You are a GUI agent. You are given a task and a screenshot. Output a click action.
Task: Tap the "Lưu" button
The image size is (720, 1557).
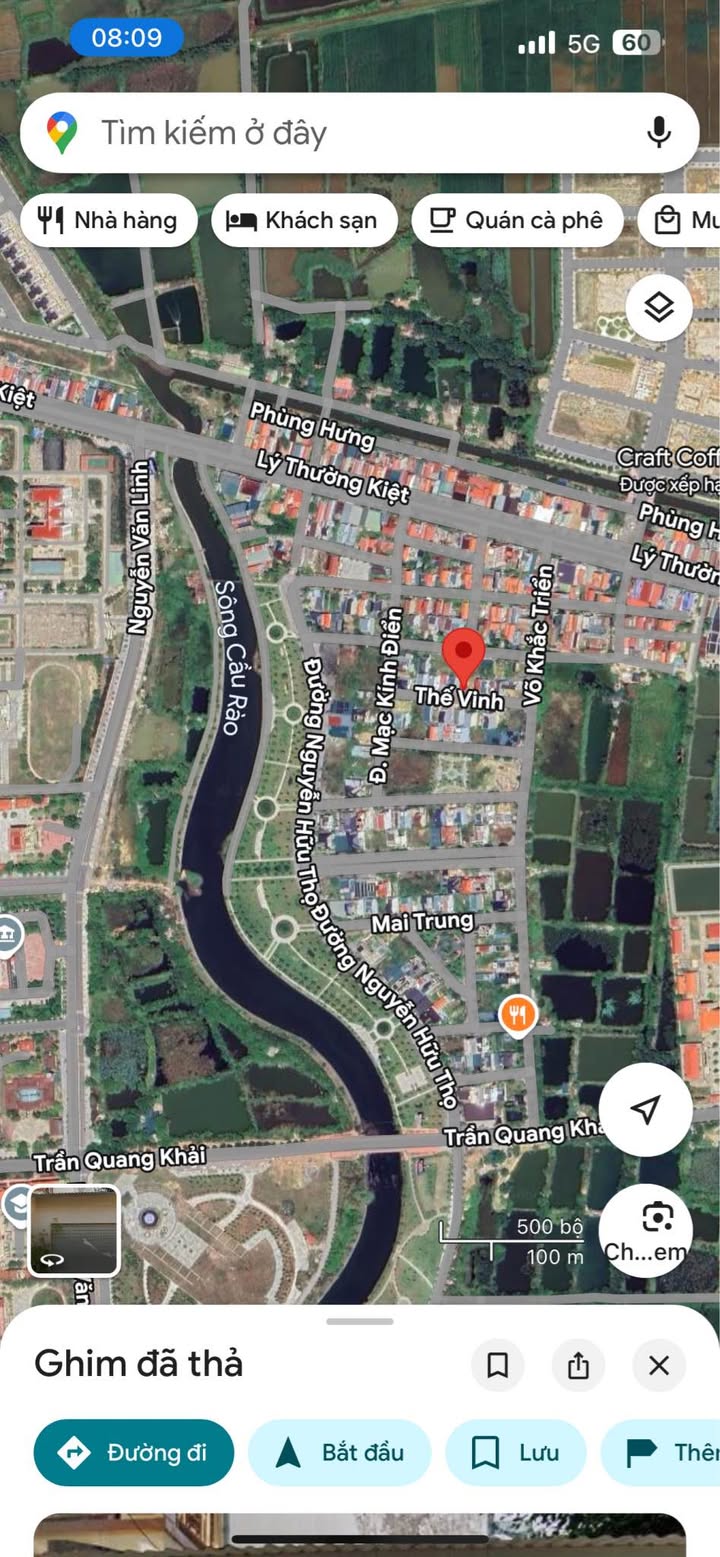click(x=516, y=1452)
